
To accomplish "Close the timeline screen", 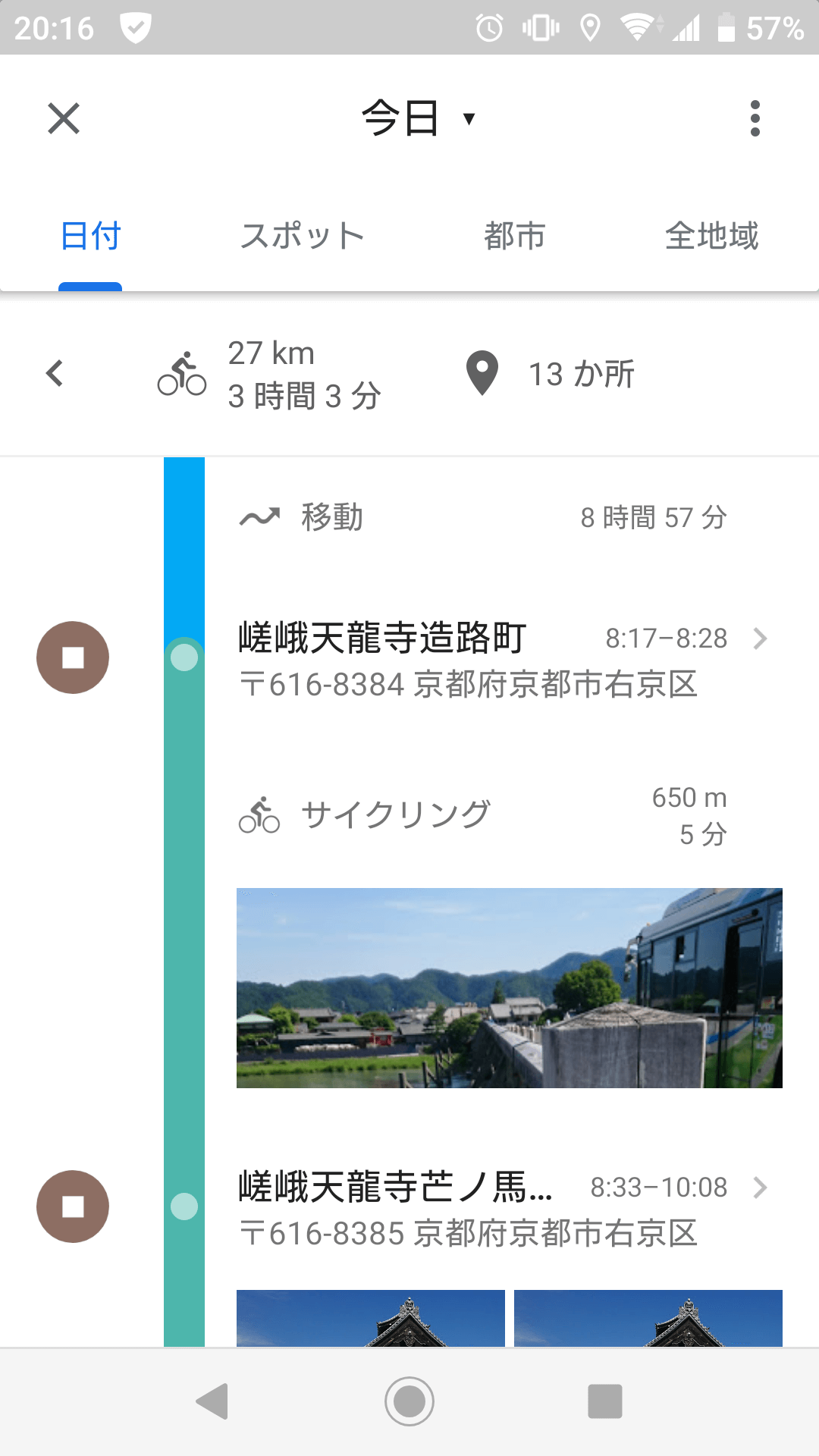I will coord(64,118).
